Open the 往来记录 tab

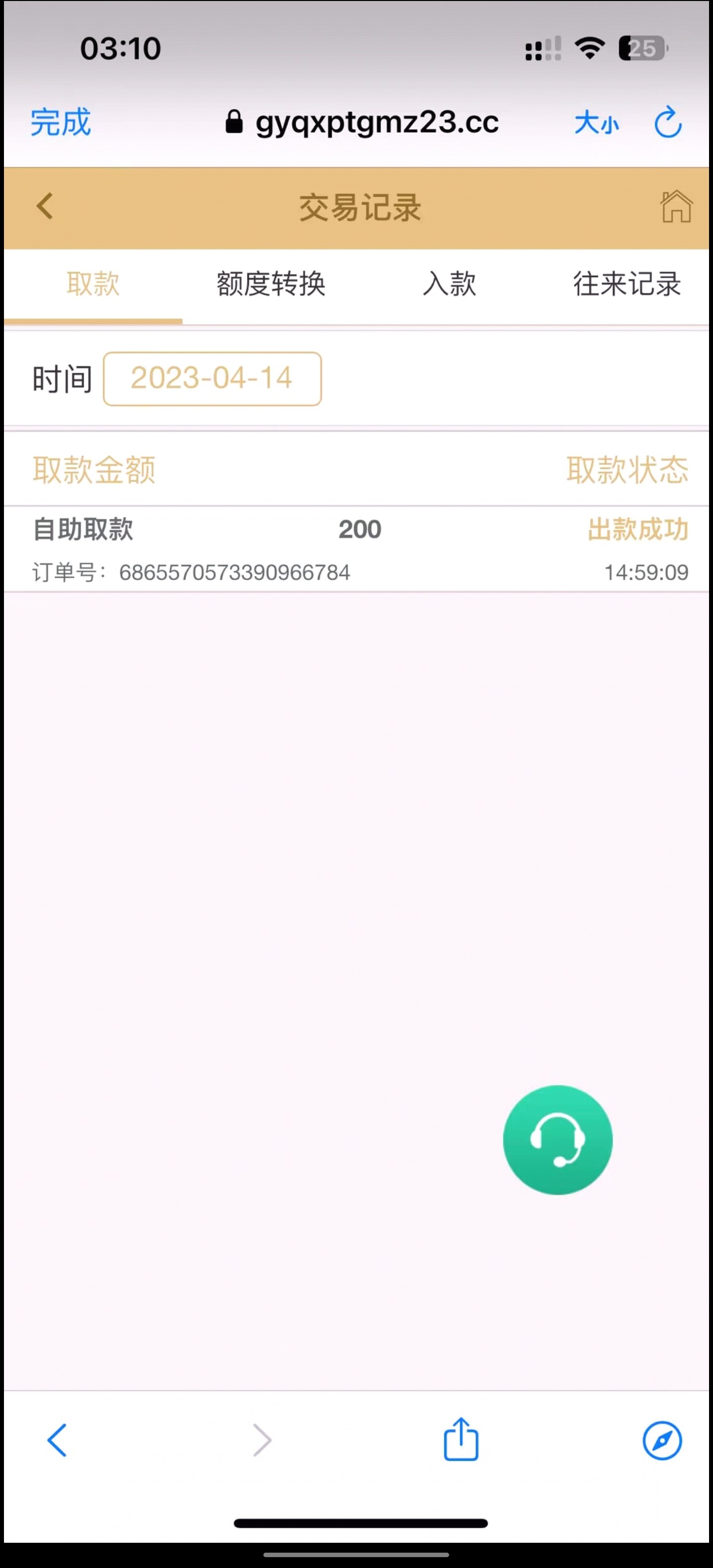point(626,284)
